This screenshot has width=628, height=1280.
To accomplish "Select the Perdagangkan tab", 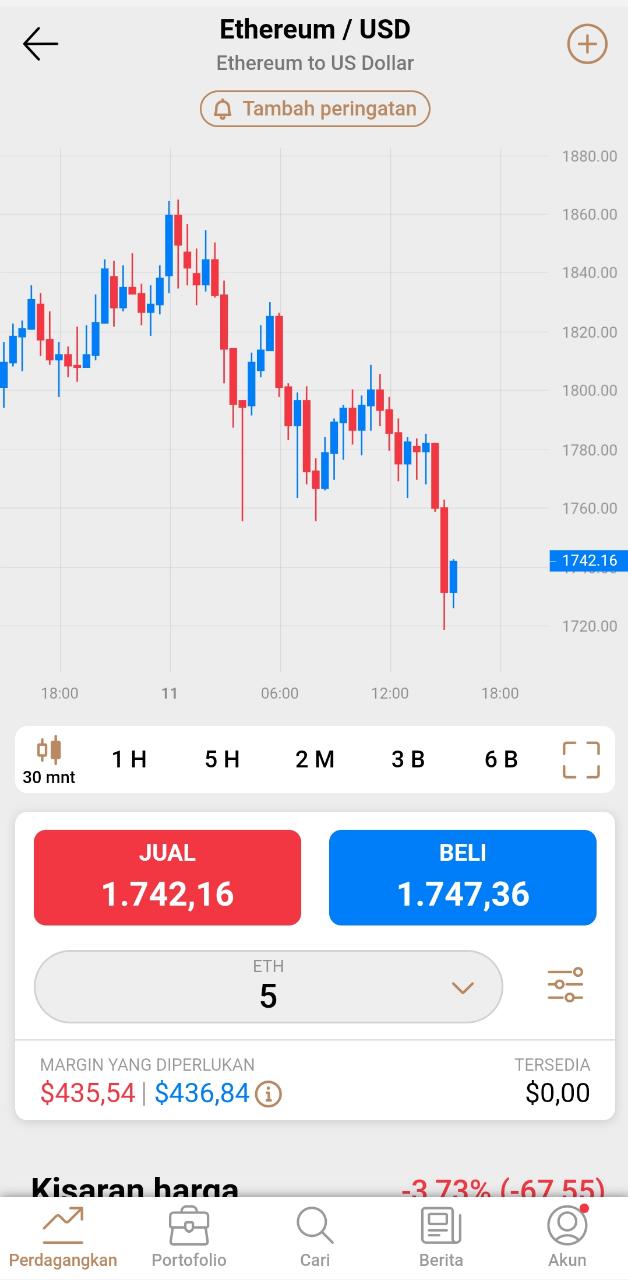I will [x=63, y=1238].
